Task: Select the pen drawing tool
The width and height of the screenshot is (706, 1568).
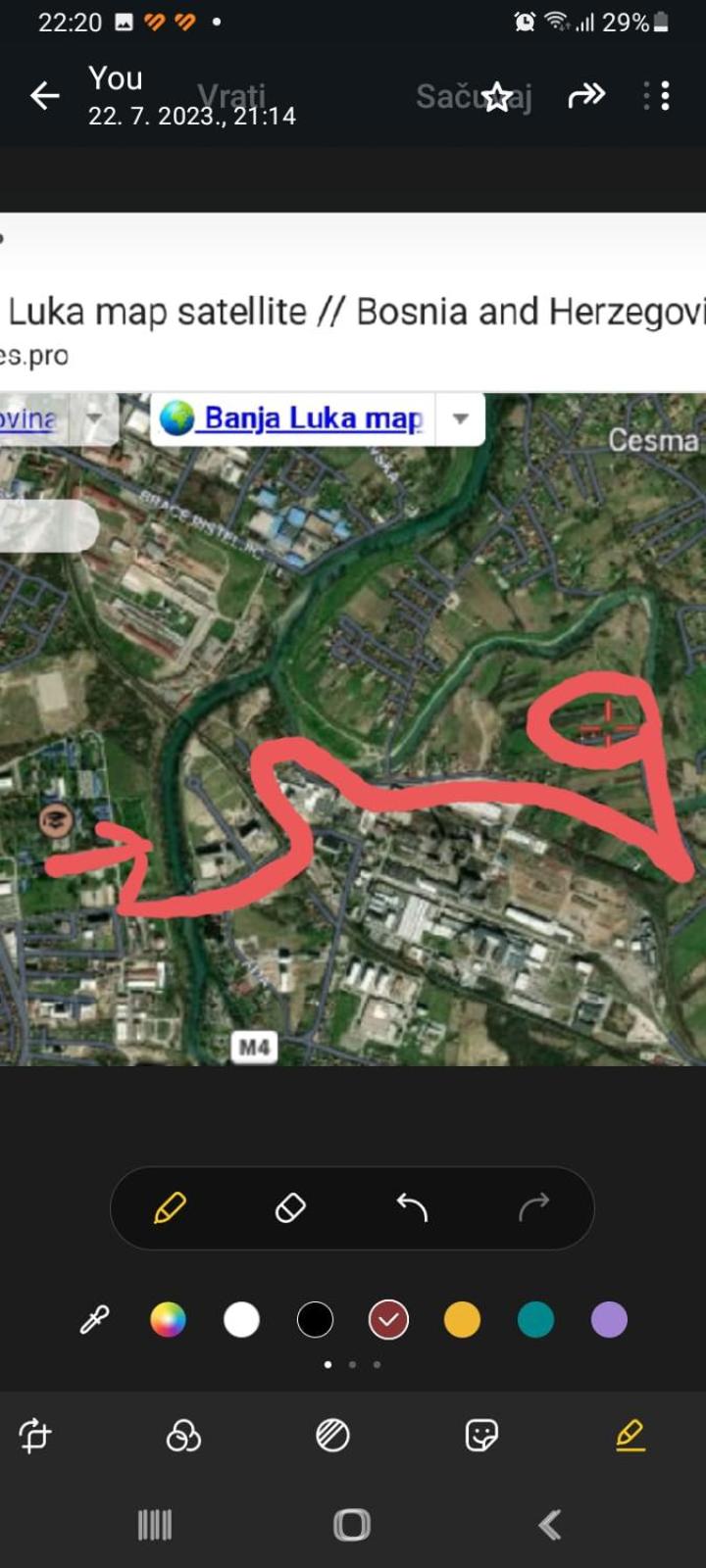Action: tap(170, 1207)
